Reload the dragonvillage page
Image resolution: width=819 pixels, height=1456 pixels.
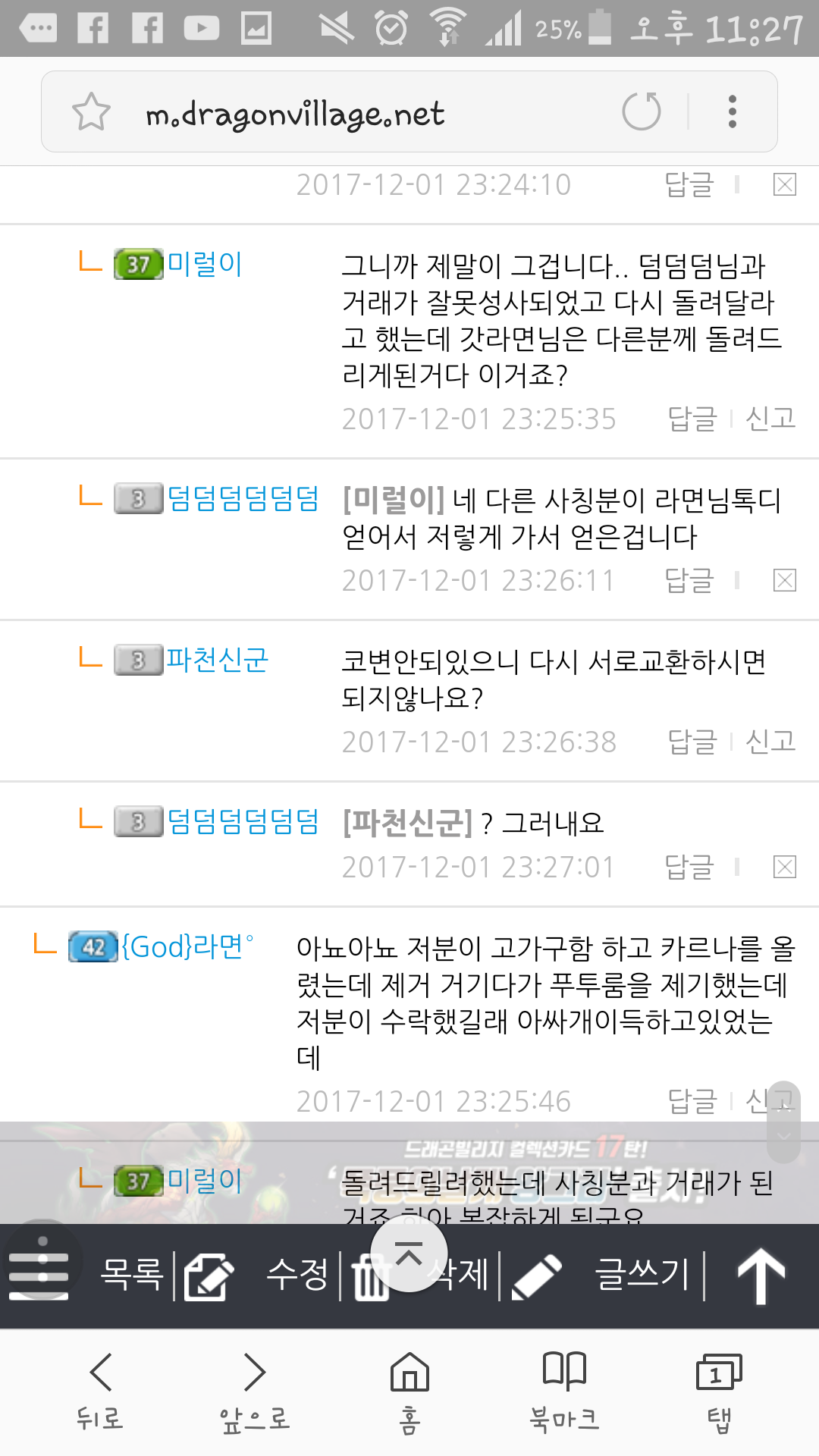(x=642, y=112)
